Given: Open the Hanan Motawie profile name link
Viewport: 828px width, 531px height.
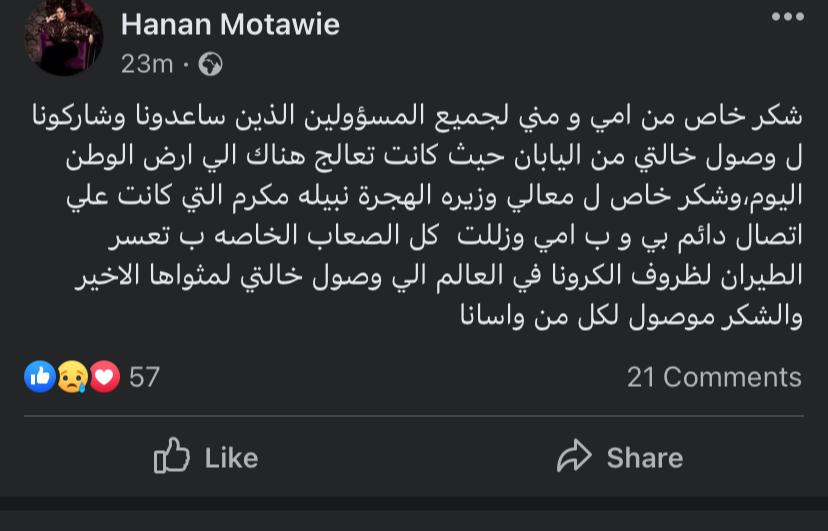Looking at the screenshot, I should tap(230, 24).
